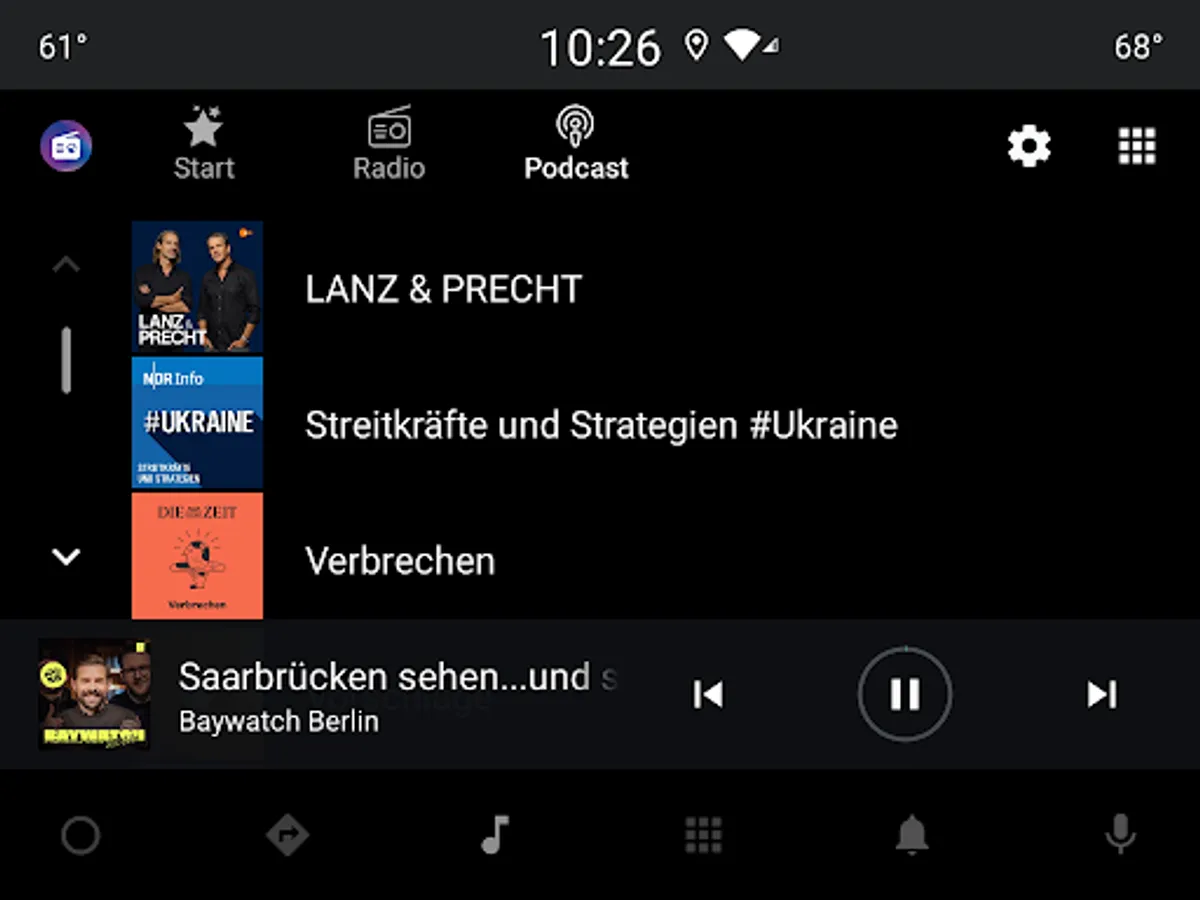The height and width of the screenshot is (900, 1200).
Task: Tap the scroll-down chevron arrow
Action: click(x=66, y=557)
